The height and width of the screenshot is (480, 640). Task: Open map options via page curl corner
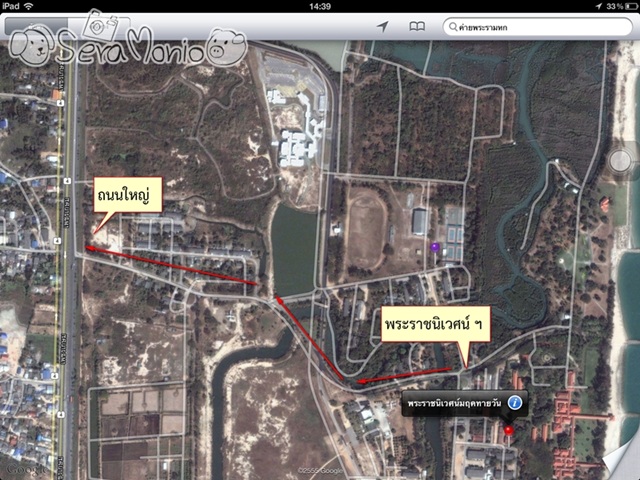(x=620, y=458)
